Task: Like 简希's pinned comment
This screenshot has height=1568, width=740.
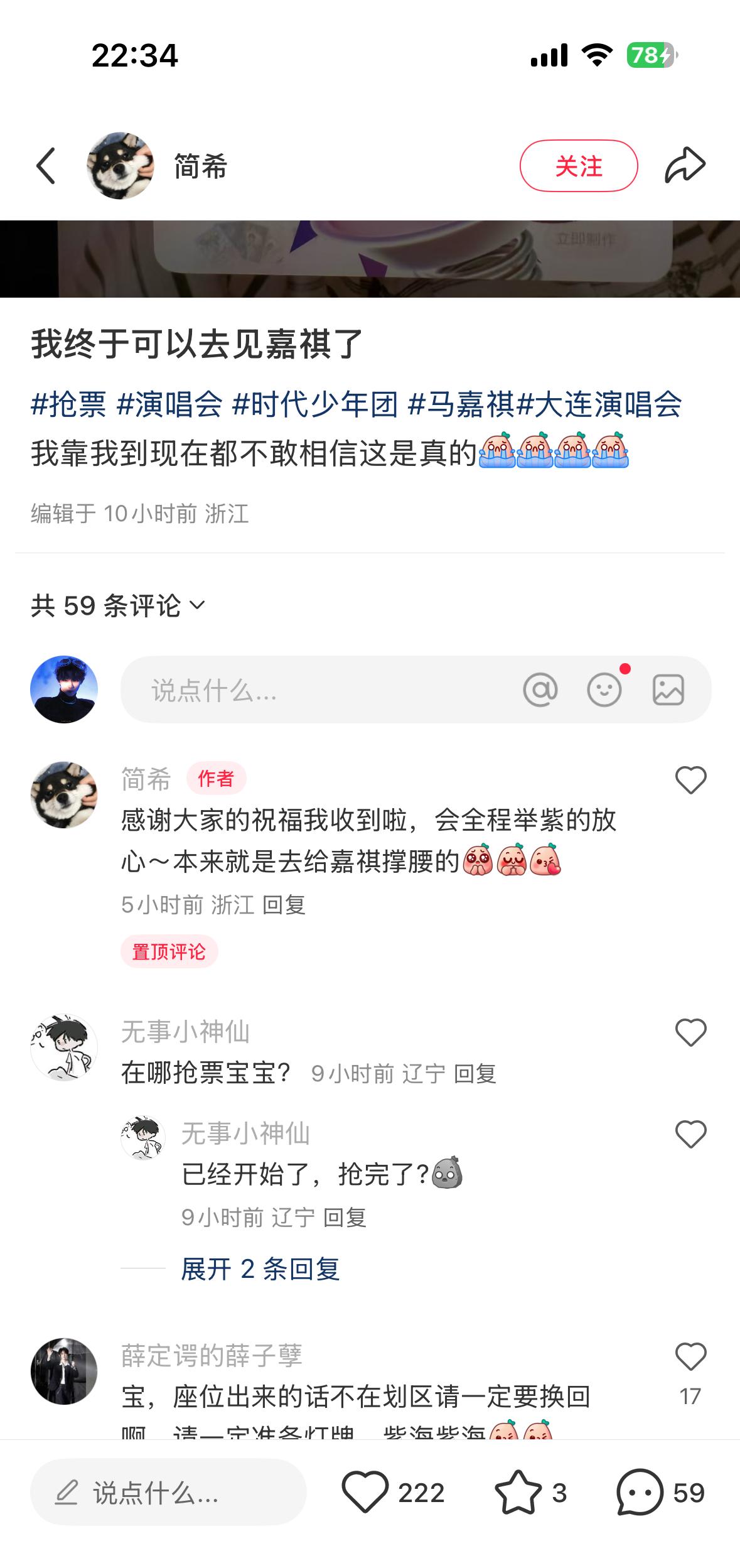Action: coord(690,780)
